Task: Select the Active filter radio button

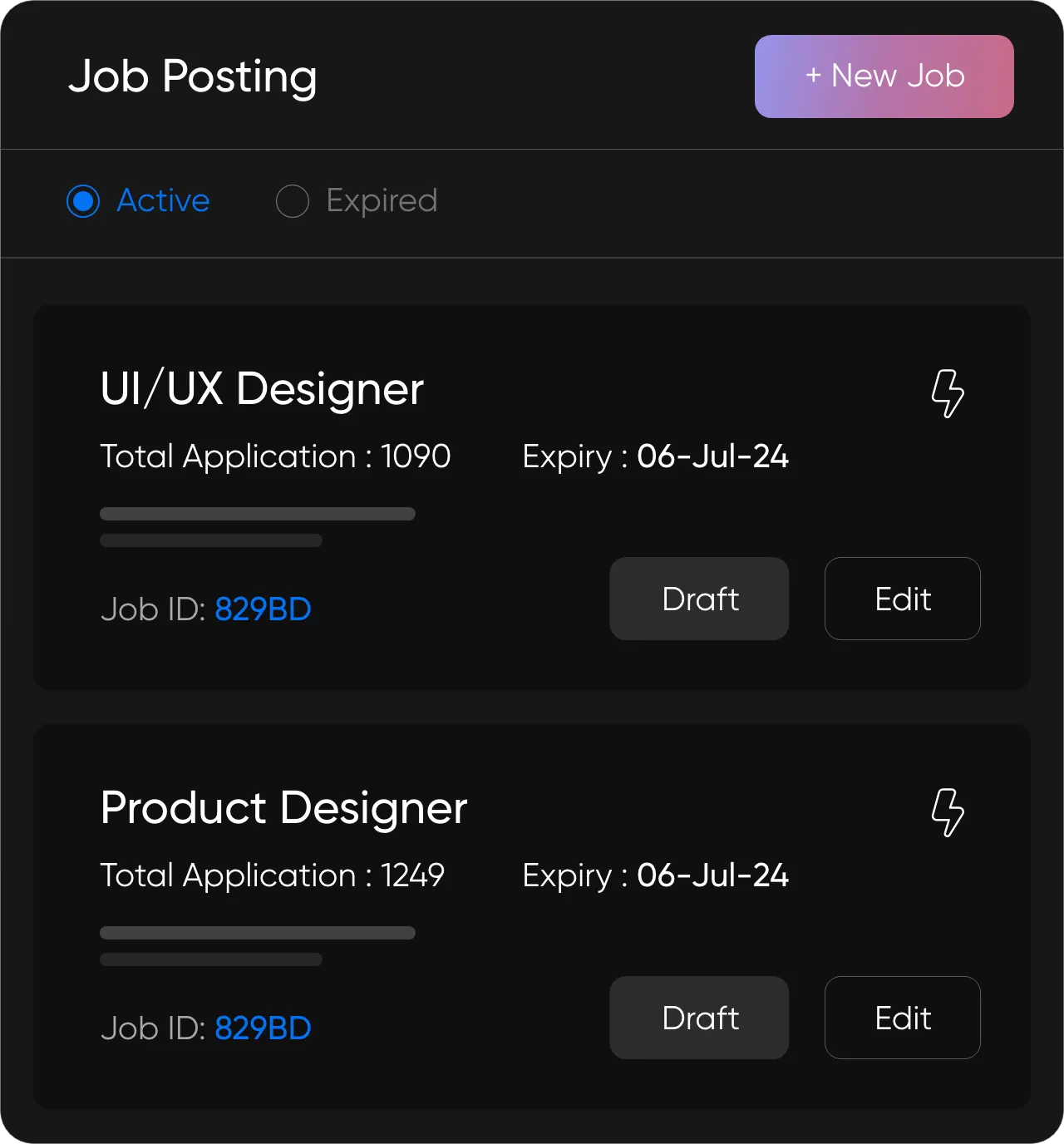Action: tap(83, 201)
